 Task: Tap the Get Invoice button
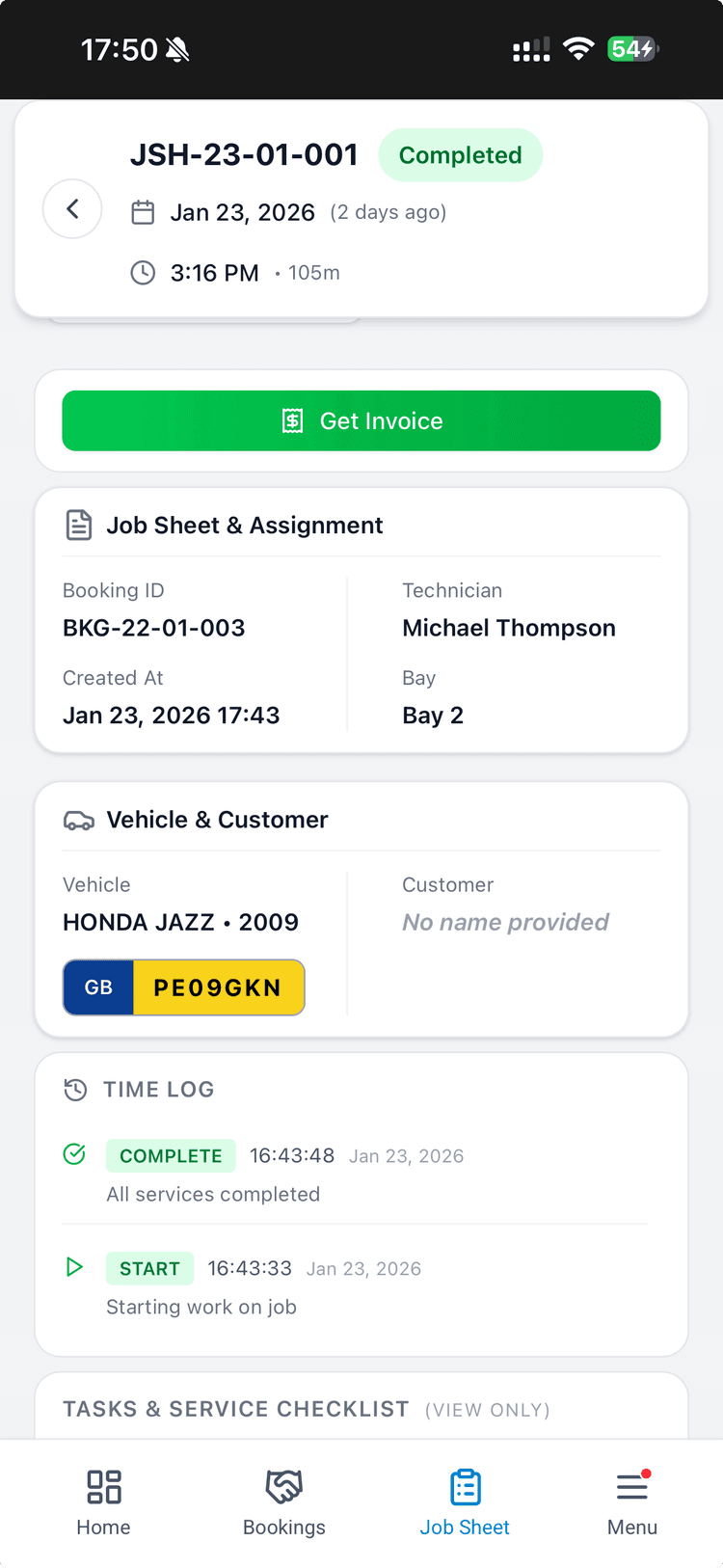pyautogui.click(x=361, y=419)
